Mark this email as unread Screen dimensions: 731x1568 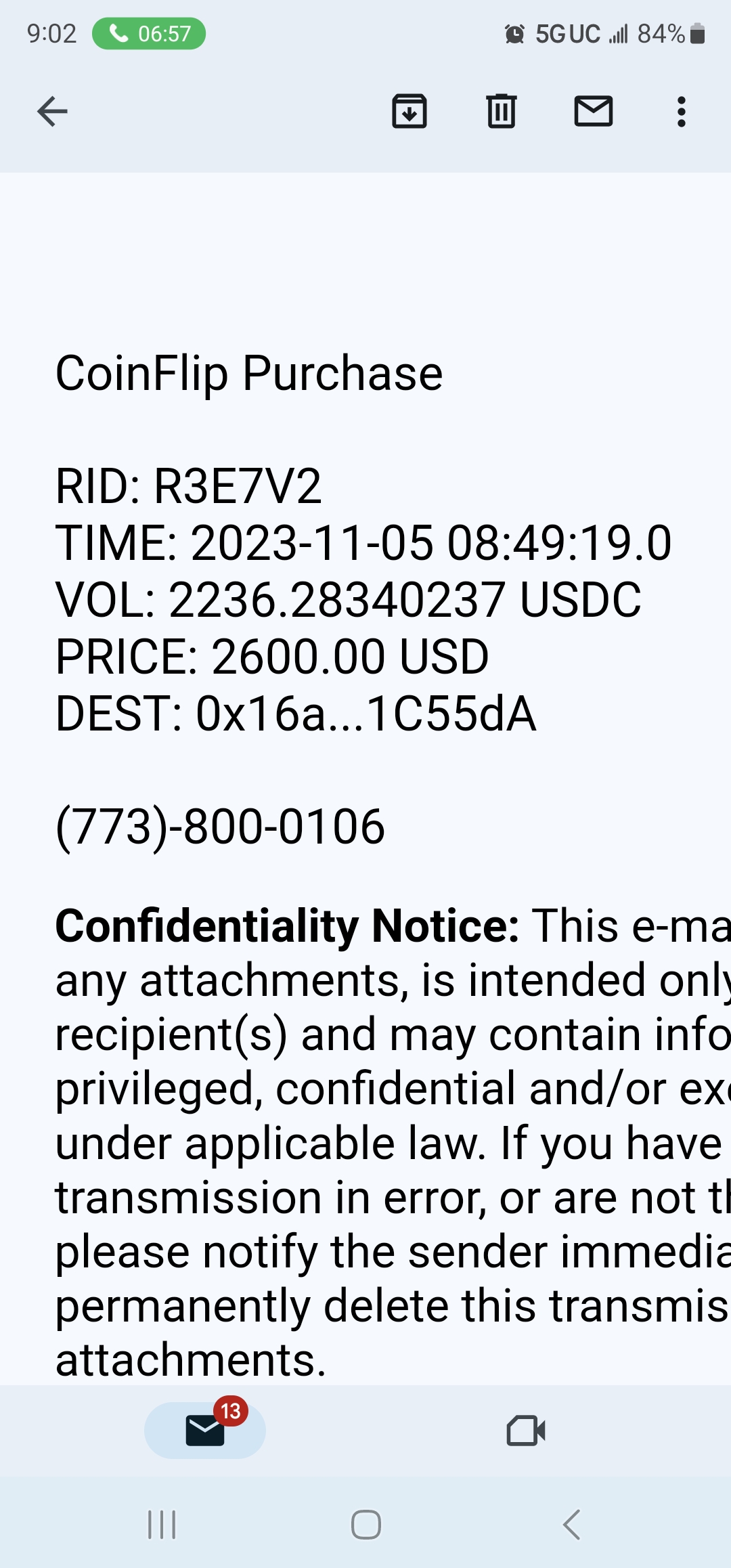[x=593, y=112]
